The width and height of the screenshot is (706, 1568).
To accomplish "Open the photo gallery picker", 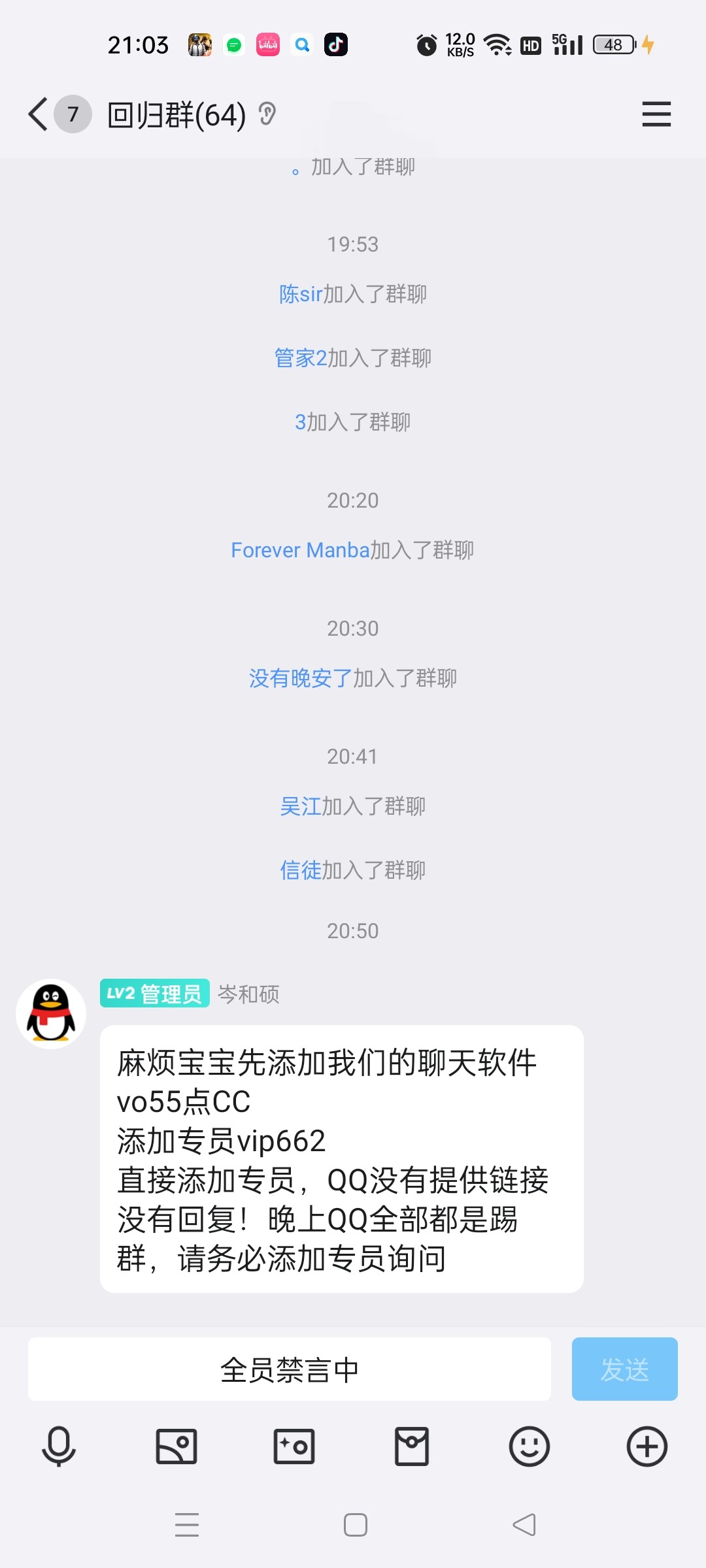I will (176, 1446).
